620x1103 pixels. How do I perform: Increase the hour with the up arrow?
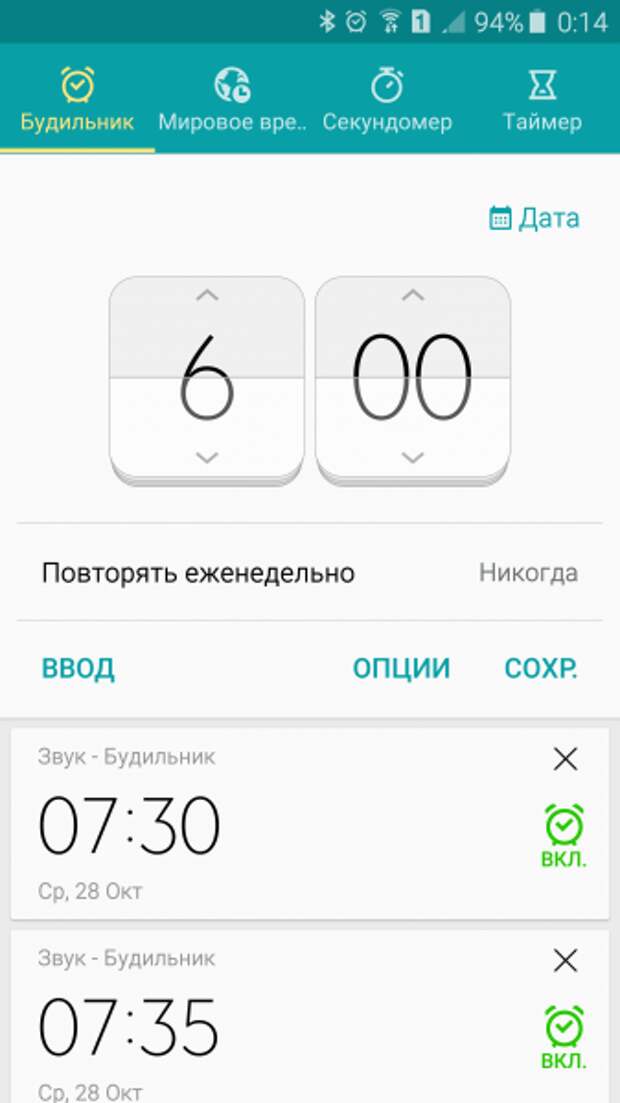[207, 295]
